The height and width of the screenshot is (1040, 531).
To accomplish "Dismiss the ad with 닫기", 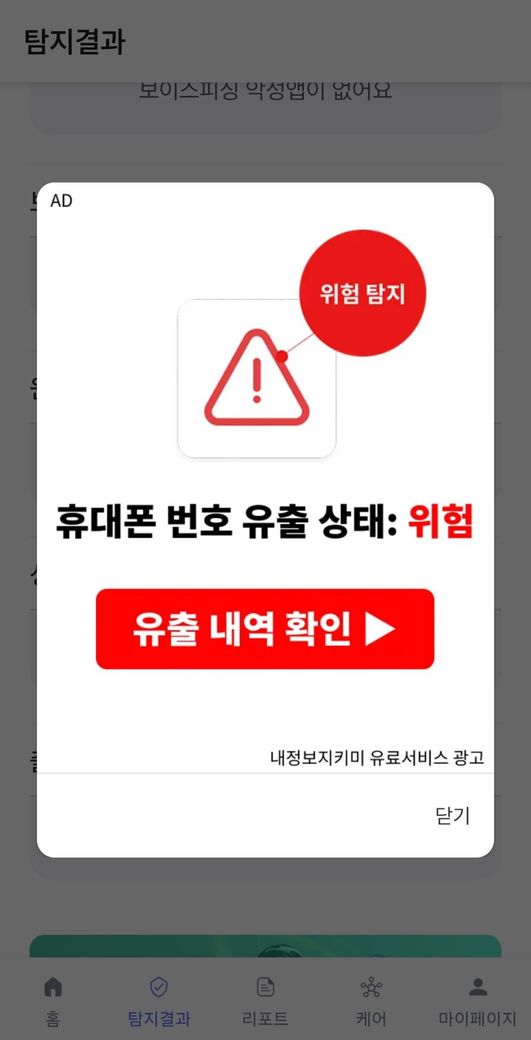I will [452, 816].
